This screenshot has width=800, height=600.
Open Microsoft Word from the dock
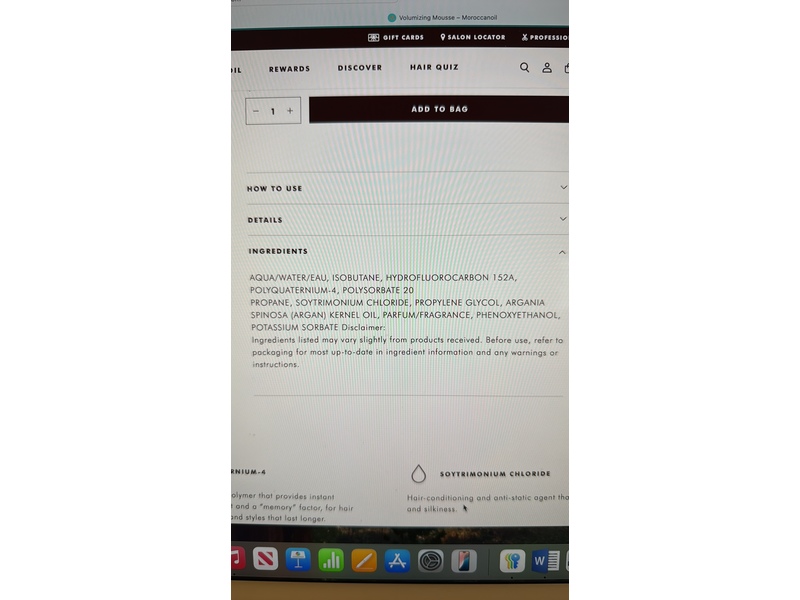[x=546, y=560]
